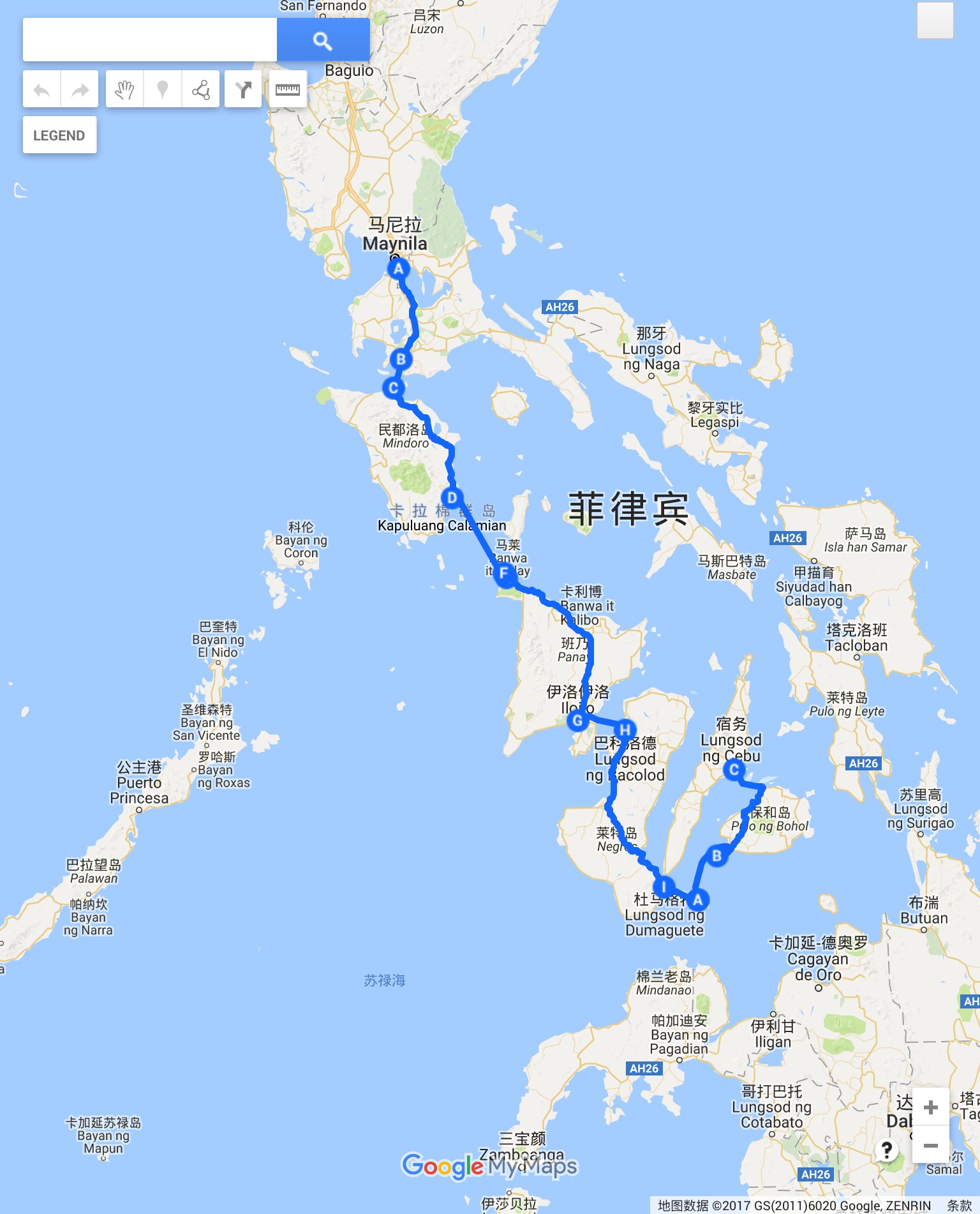Undo the last map edit
The image size is (980, 1214).
click(42, 89)
